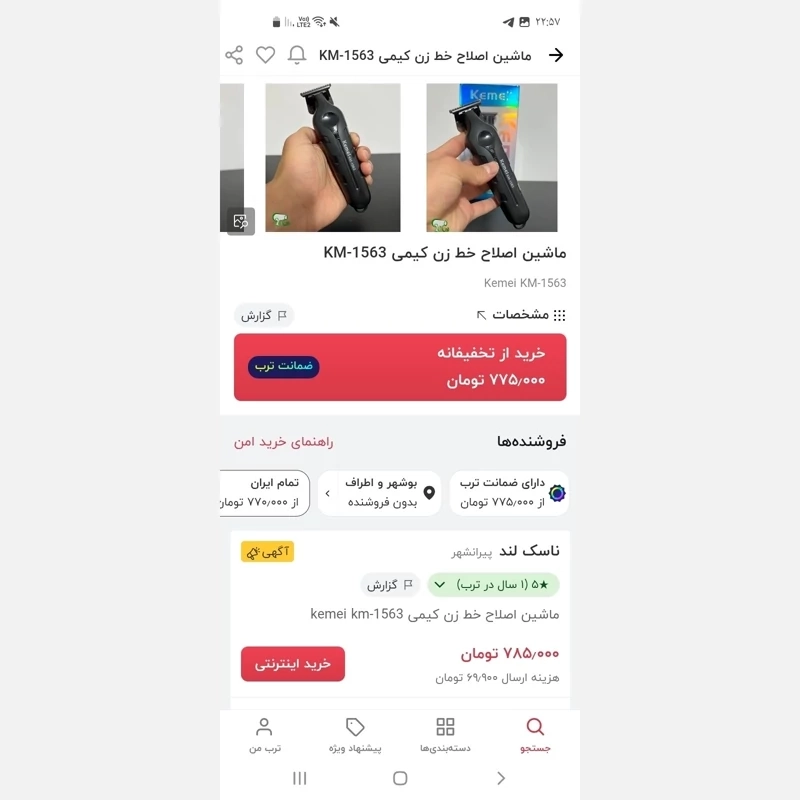Select بوشهر و اطراف location filter

point(380,493)
